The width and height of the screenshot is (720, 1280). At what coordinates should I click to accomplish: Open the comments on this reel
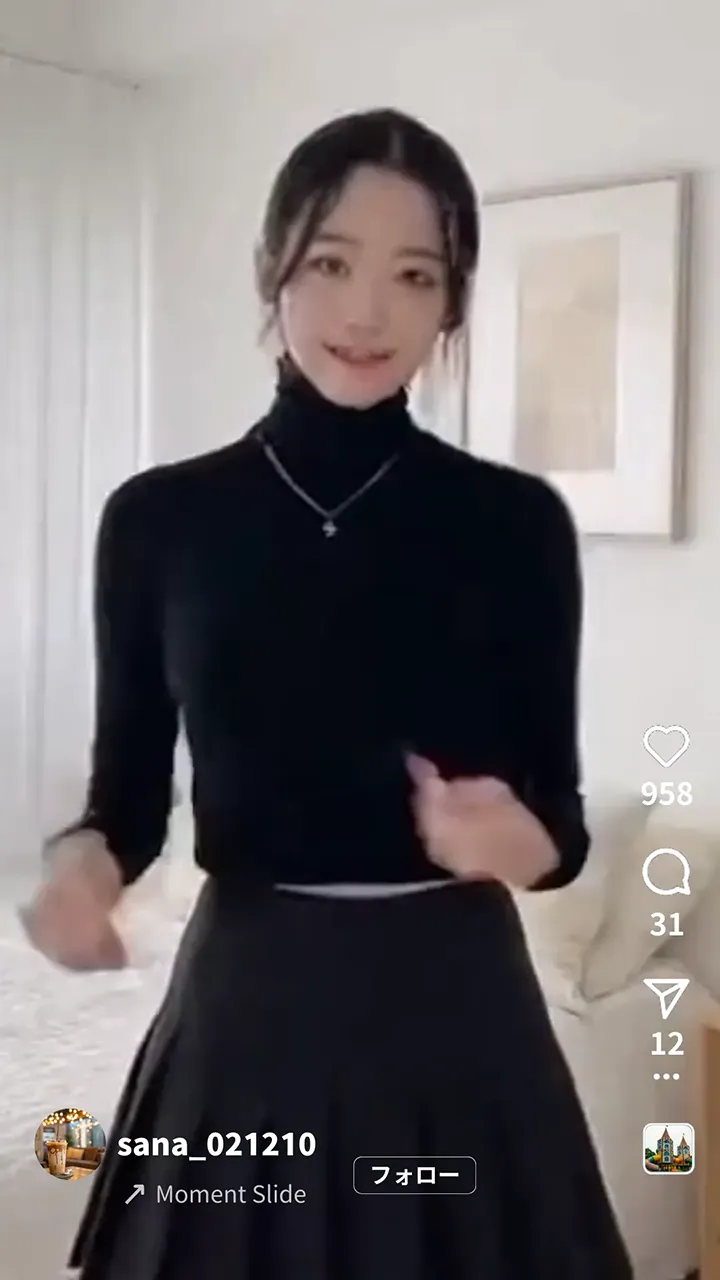tap(666, 873)
